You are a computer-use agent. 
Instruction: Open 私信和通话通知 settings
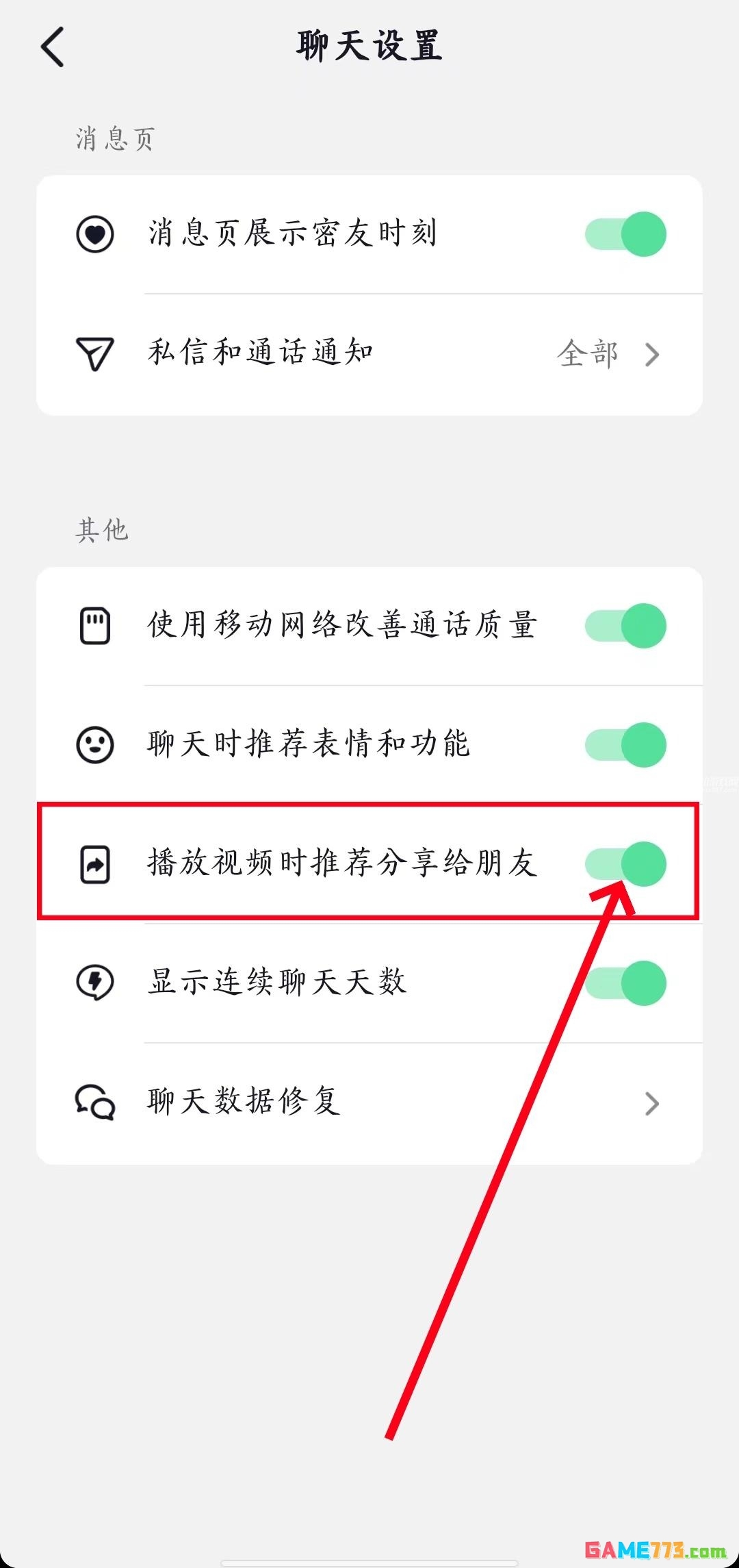click(369, 354)
